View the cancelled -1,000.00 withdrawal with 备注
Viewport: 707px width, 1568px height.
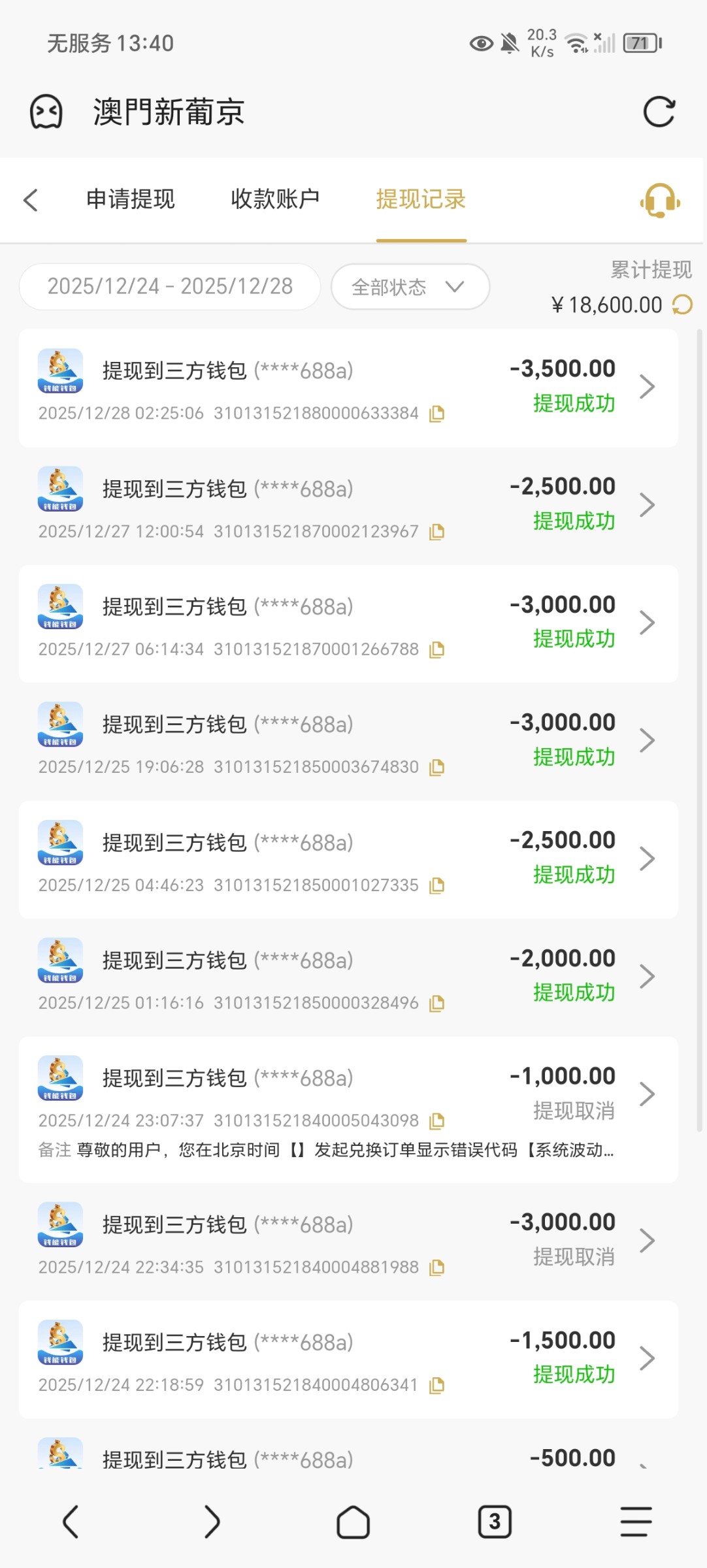[x=348, y=1109]
